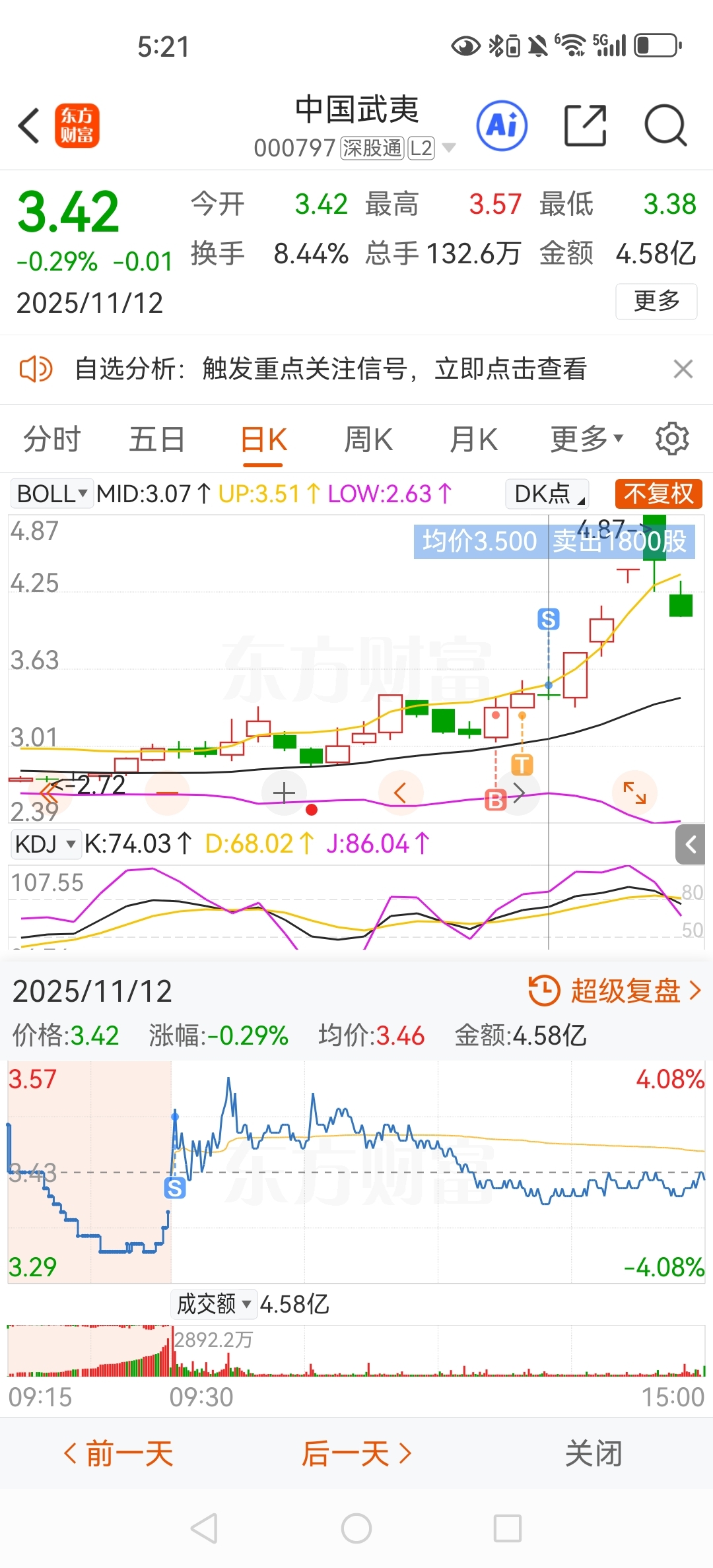The width and height of the screenshot is (713, 1568).
Task: Change the 不复权 adjustment setting
Action: tap(658, 494)
